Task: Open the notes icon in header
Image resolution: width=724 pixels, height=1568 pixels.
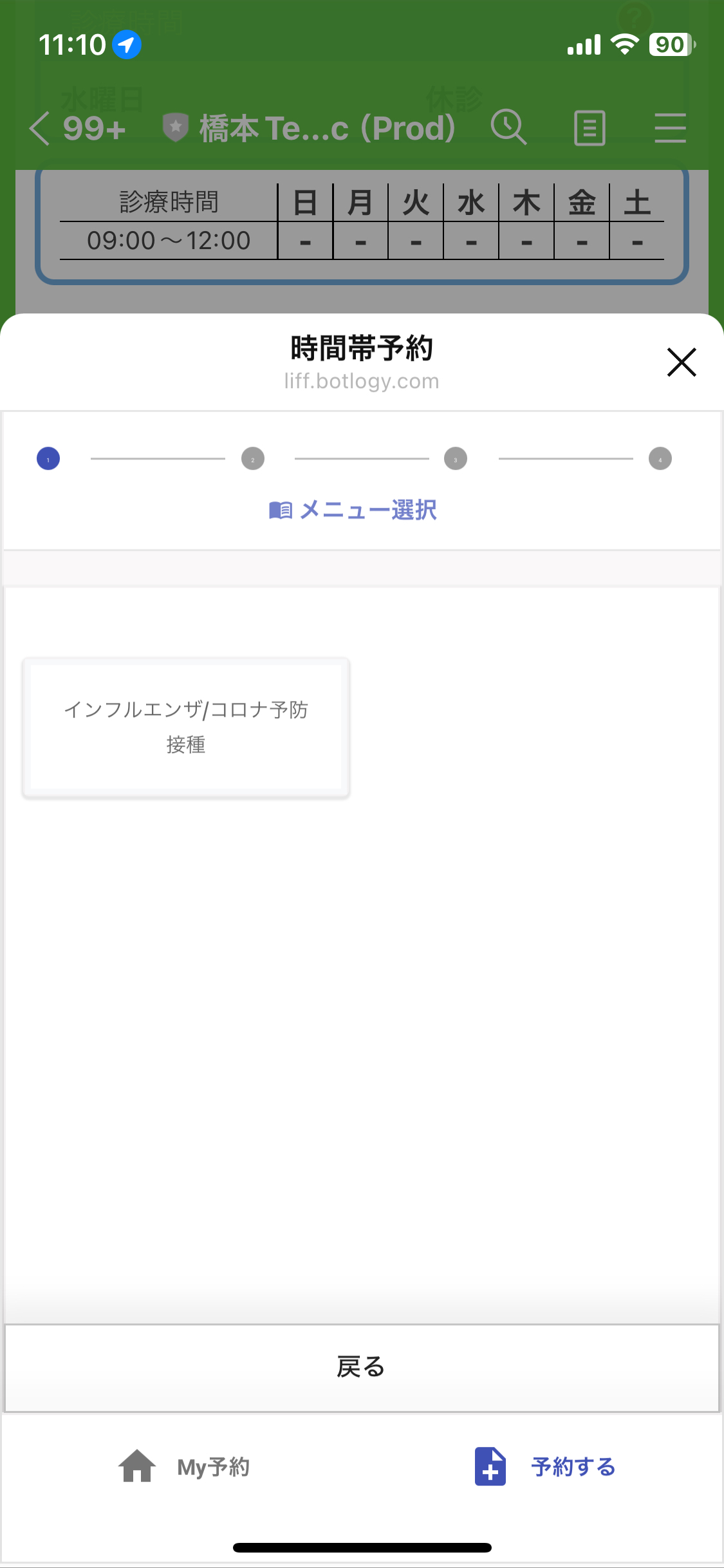Action: click(589, 128)
